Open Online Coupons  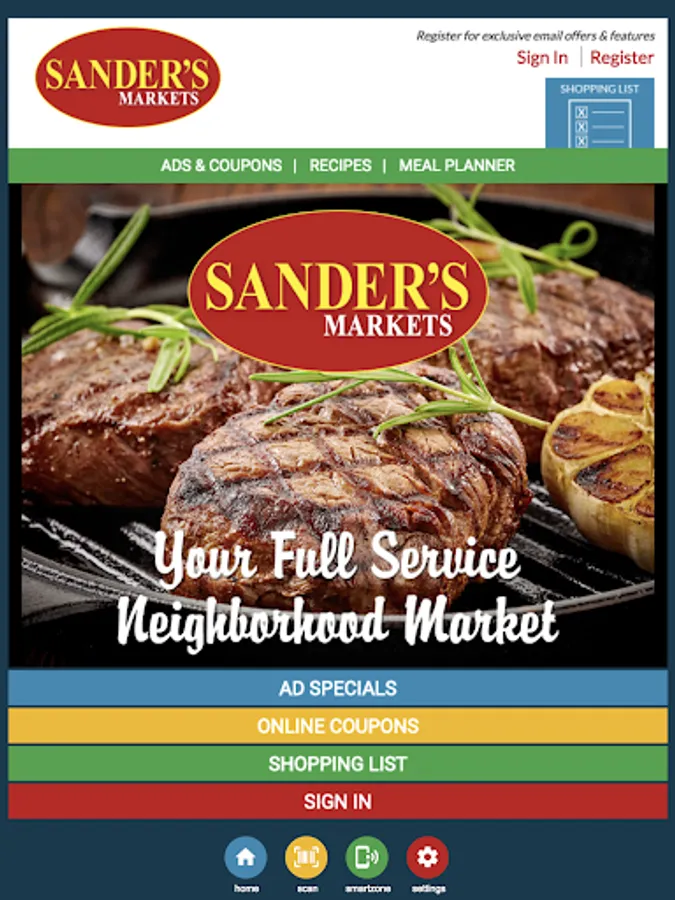(338, 726)
